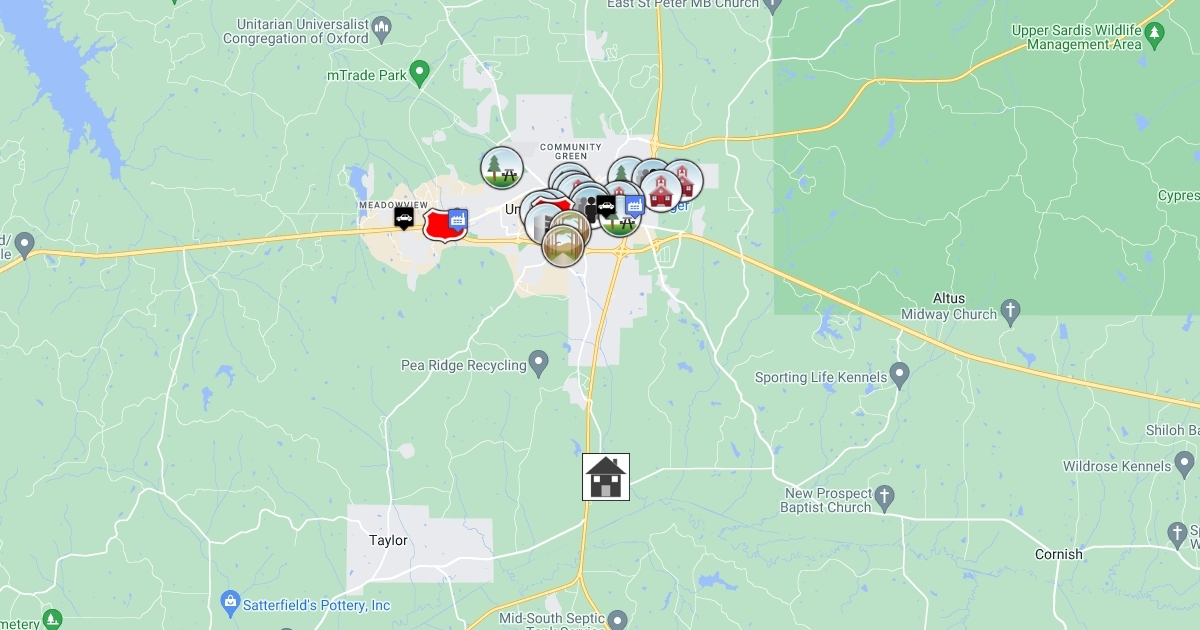This screenshot has height=630, width=1200.
Task: Tap the Wildrose Kennels pin
Action: coord(1184,464)
